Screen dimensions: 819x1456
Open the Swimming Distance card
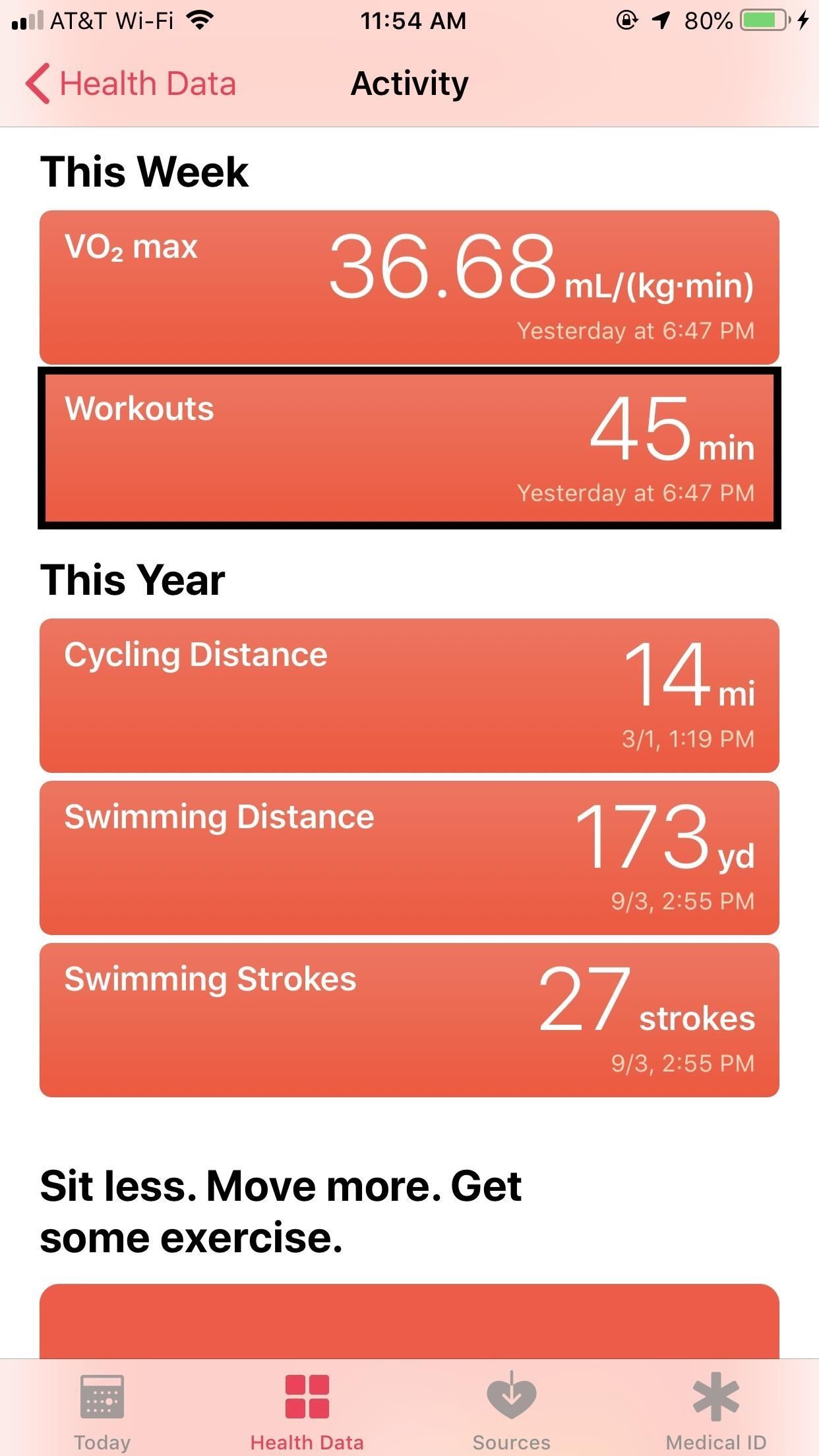[x=409, y=857]
